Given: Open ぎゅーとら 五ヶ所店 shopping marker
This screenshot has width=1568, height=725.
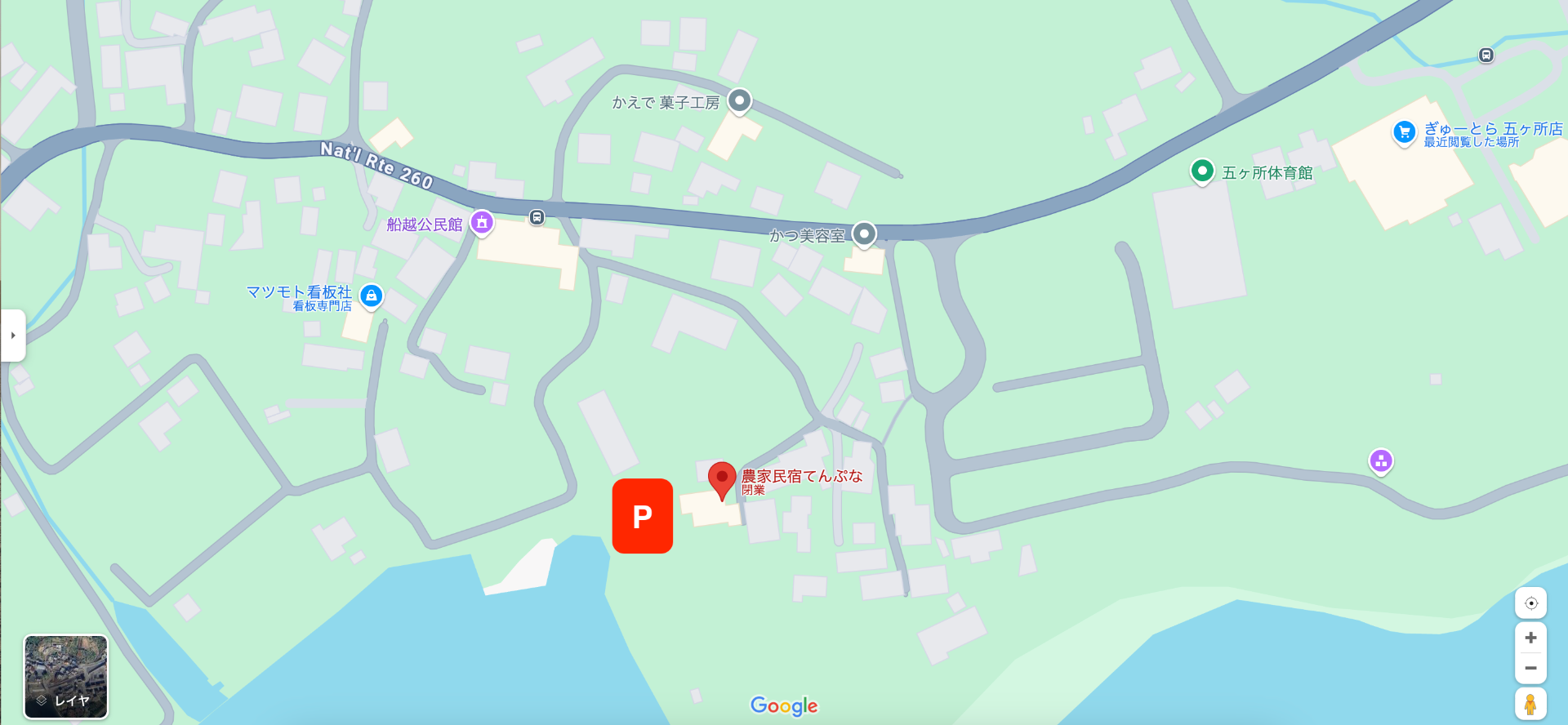Looking at the screenshot, I should tap(1404, 131).
